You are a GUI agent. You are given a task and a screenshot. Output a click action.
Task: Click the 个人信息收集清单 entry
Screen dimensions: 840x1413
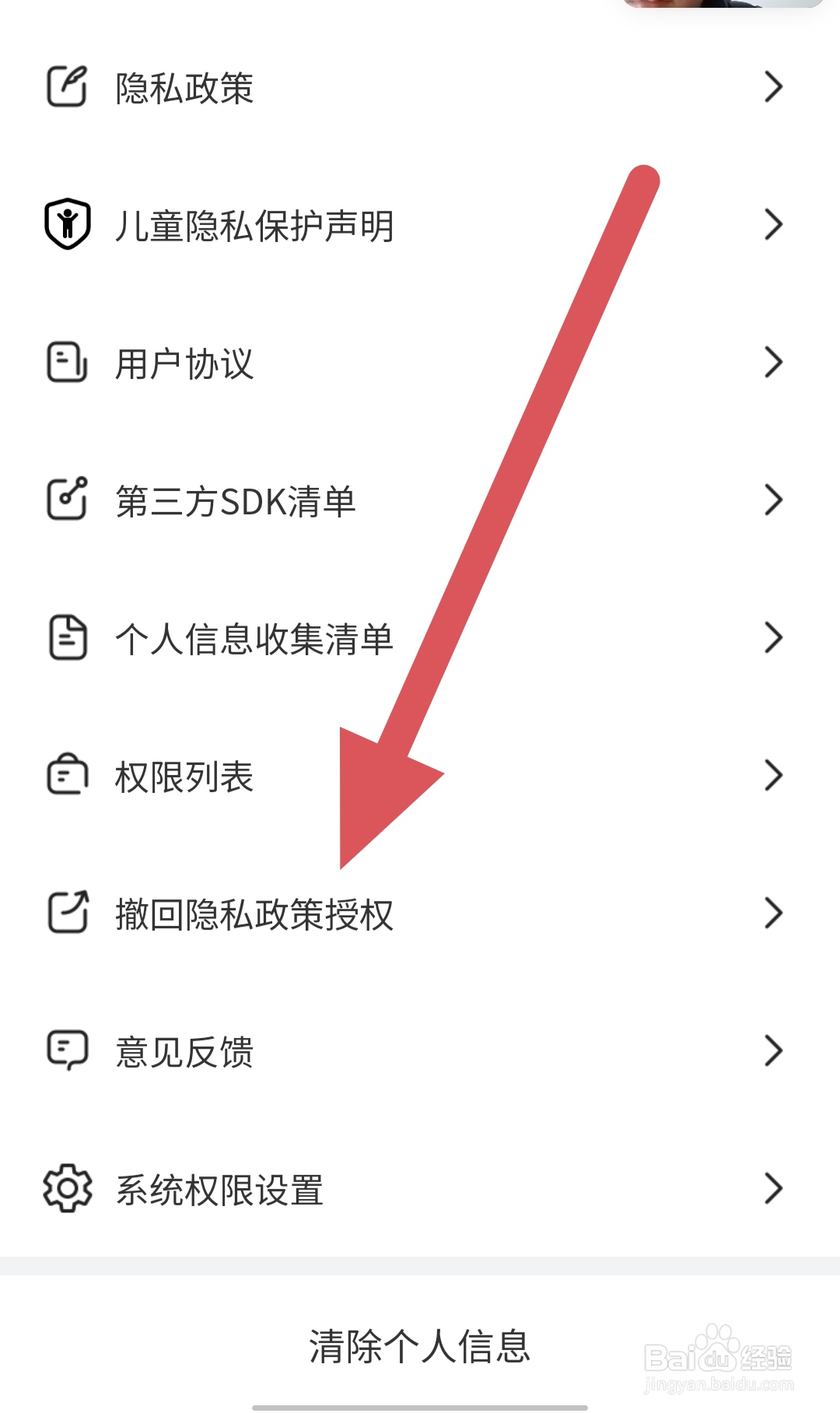(x=255, y=638)
